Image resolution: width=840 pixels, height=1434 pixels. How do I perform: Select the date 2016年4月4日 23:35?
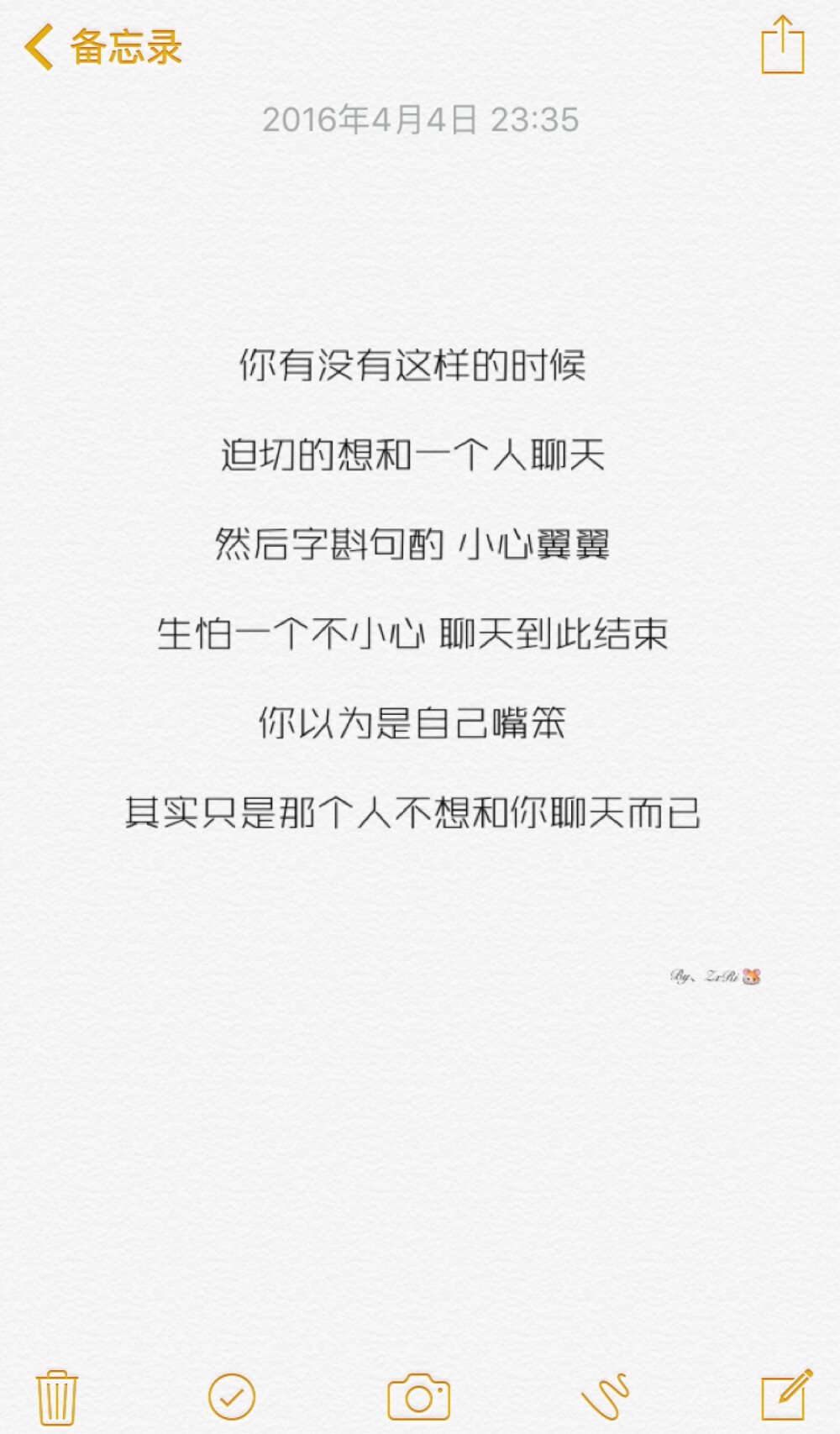coord(420,120)
